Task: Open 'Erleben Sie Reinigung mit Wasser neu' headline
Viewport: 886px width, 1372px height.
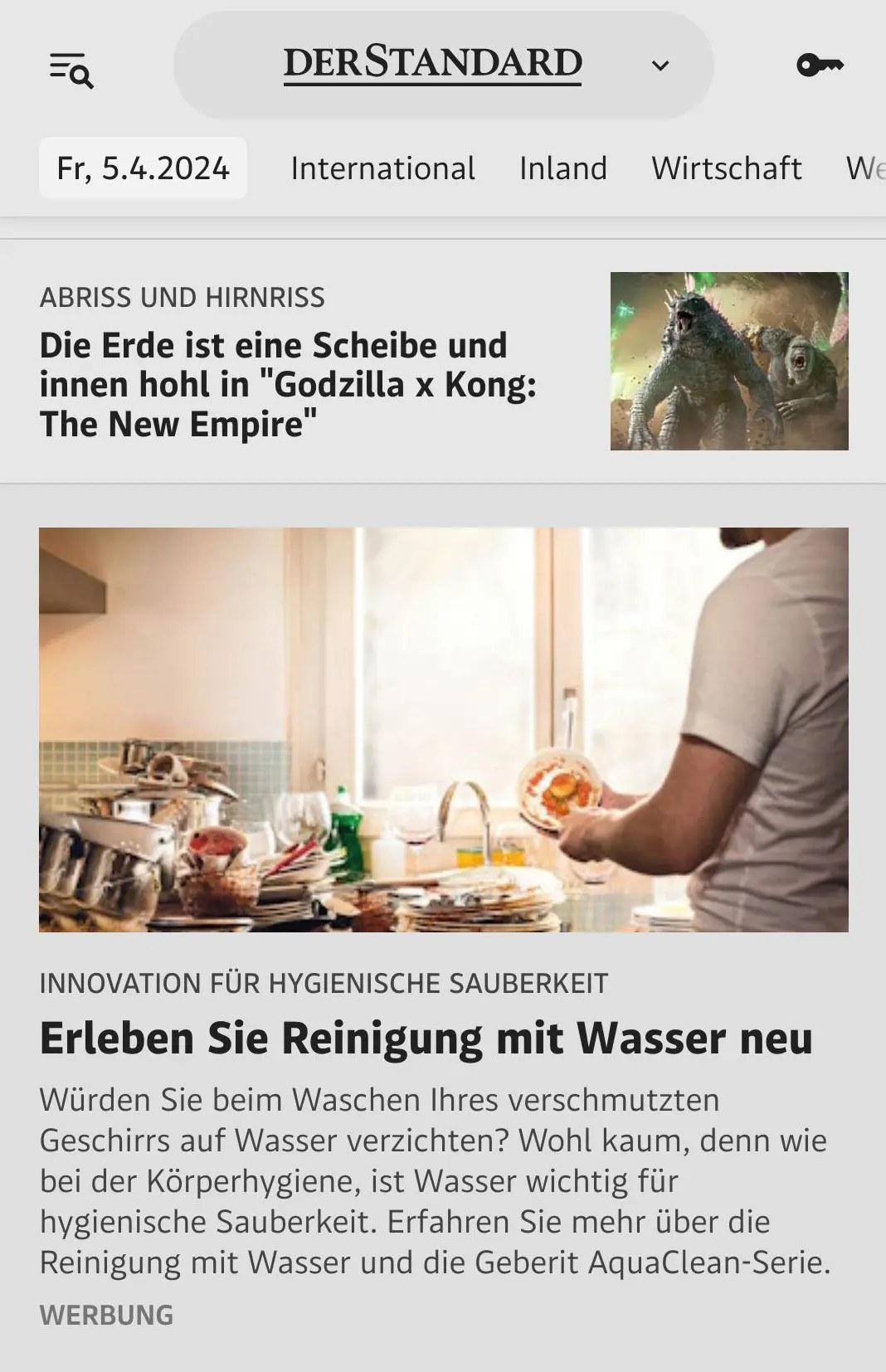Action: (426, 1038)
